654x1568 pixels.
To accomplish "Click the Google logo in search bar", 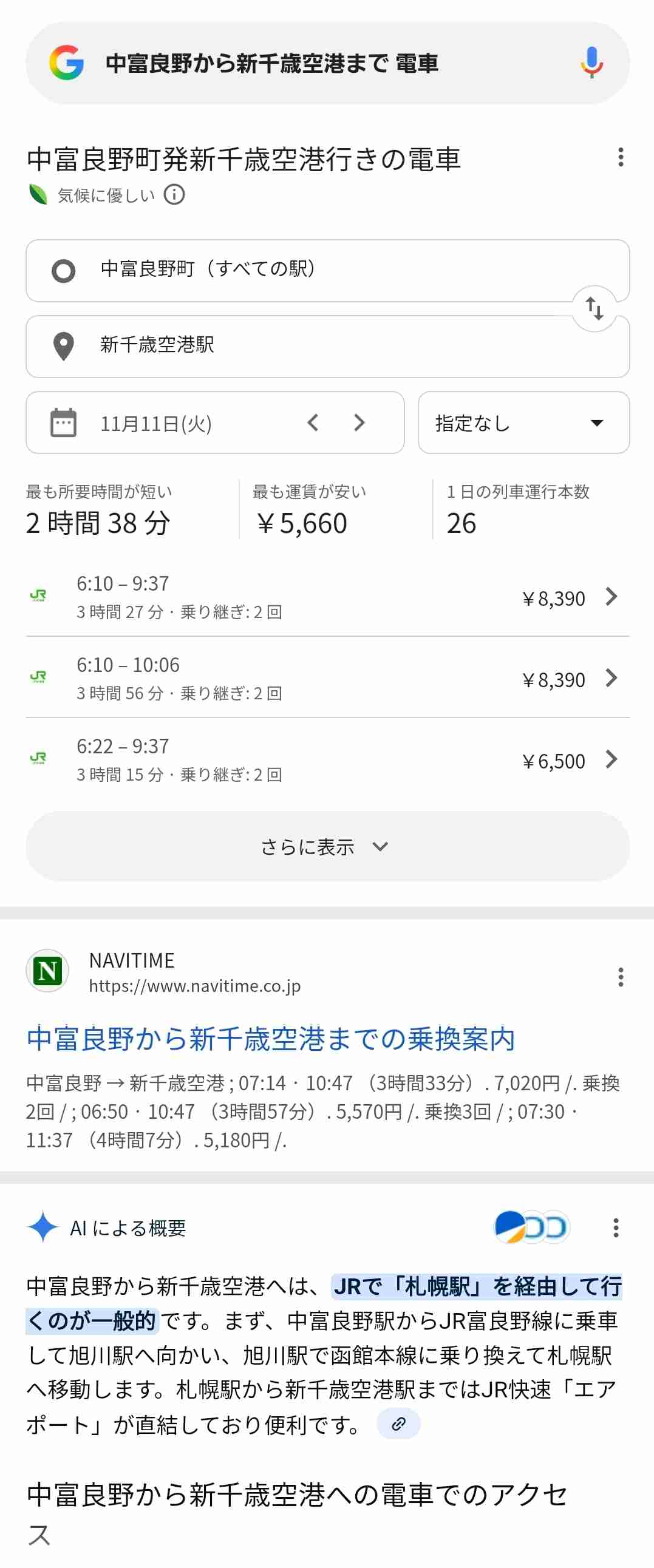I will [67, 61].
